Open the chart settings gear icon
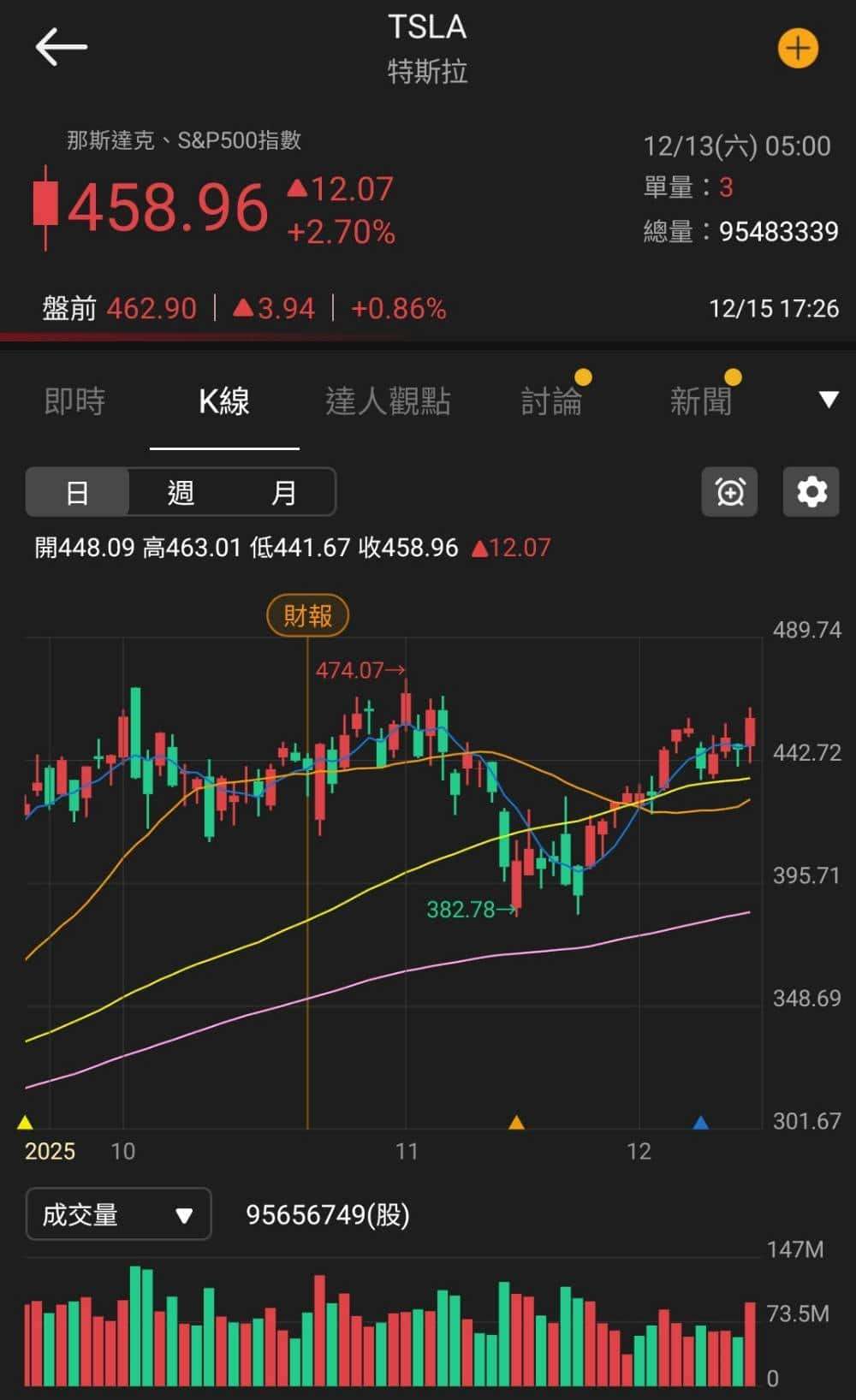 (810, 492)
